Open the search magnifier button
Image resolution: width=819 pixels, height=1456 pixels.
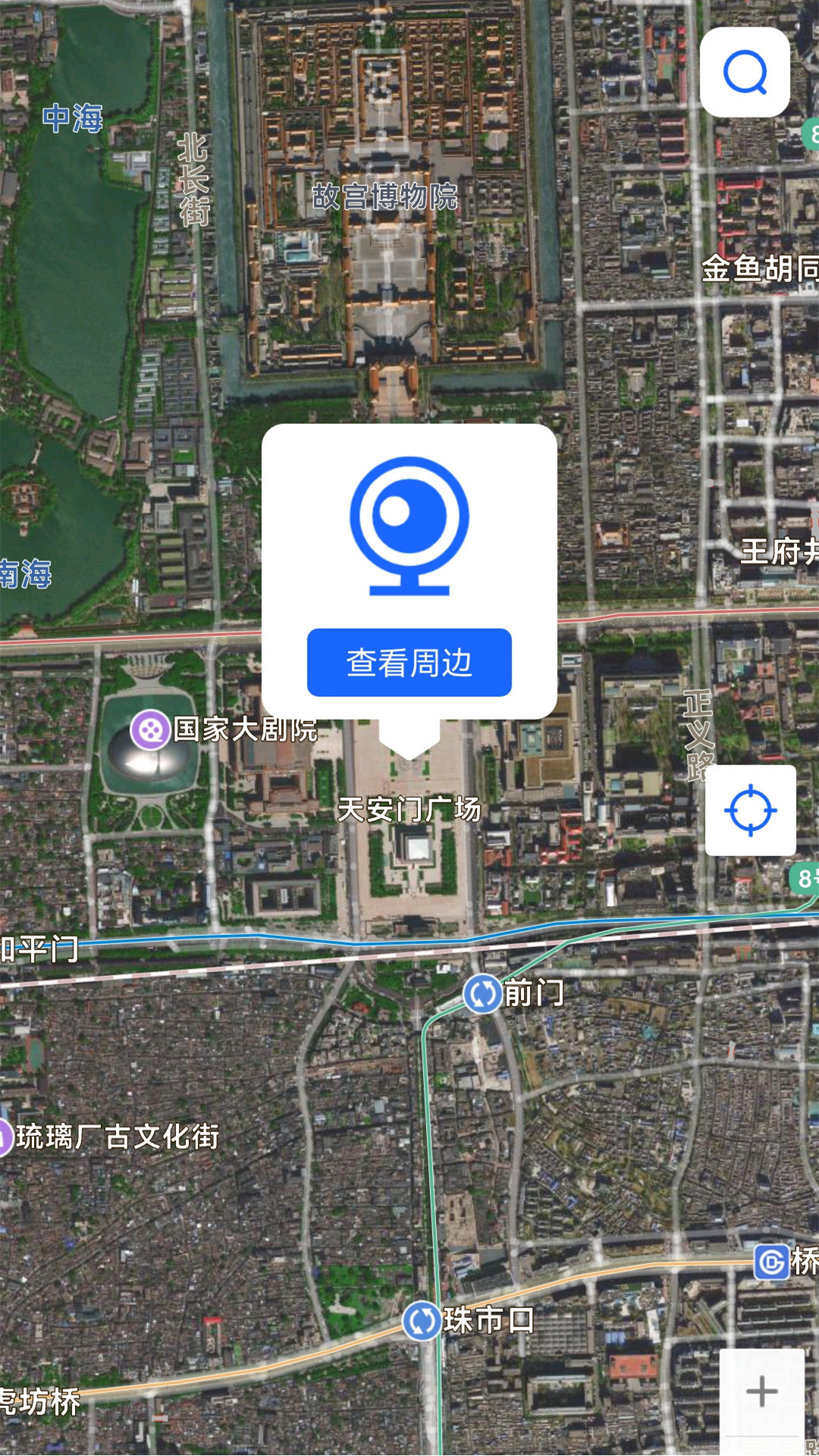coord(745,72)
